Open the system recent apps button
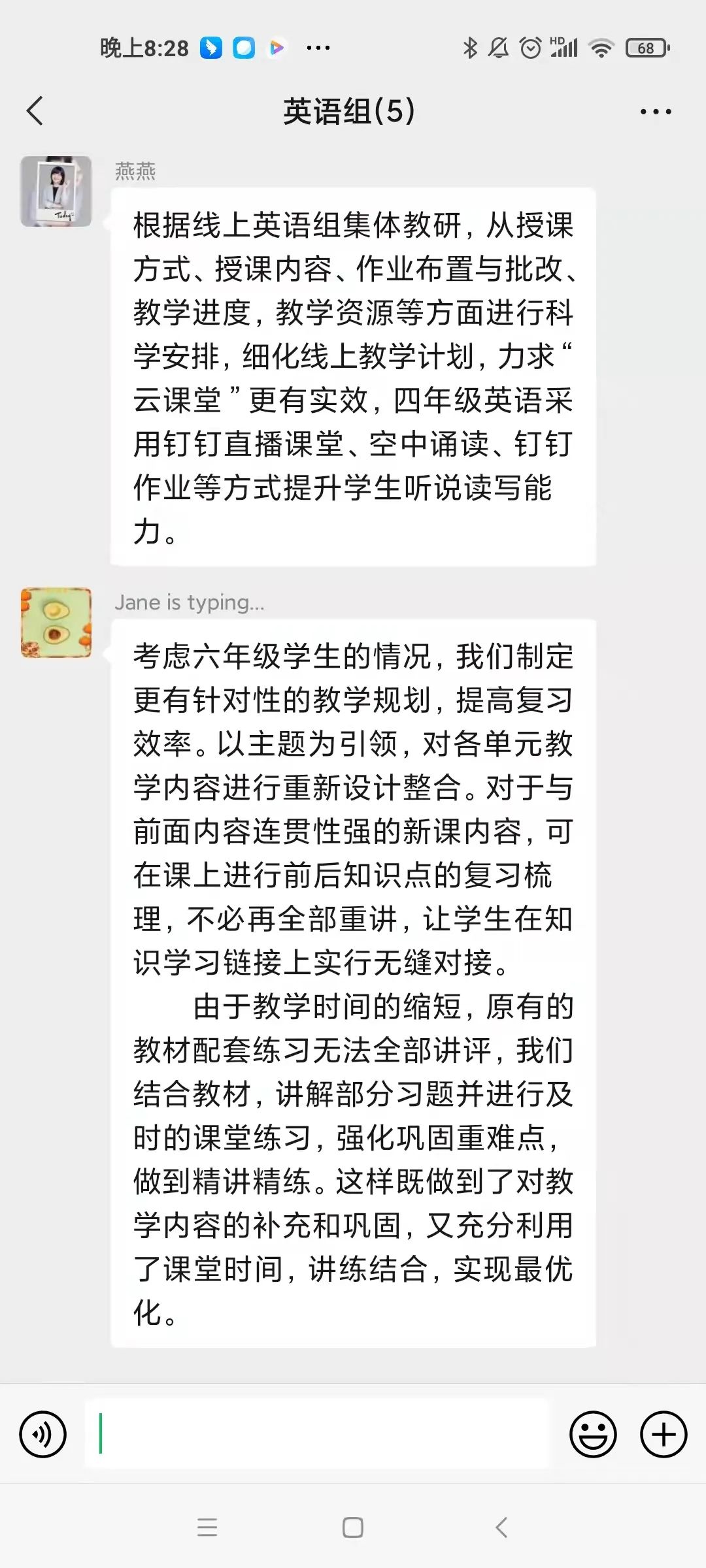This screenshot has width=706, height=1568. tap(207, 1527)
